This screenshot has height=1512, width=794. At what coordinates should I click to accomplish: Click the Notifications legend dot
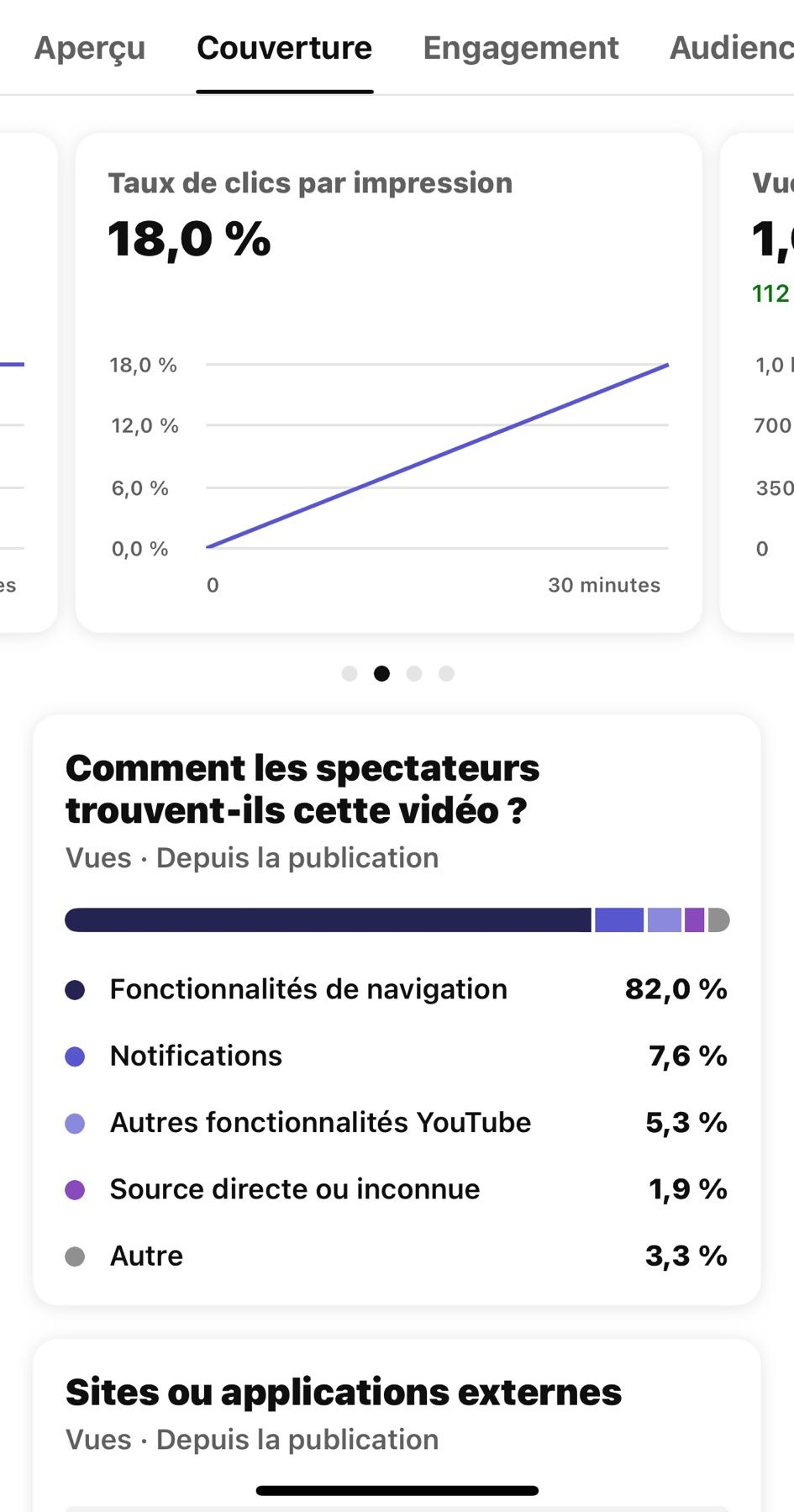point(76,1056)
